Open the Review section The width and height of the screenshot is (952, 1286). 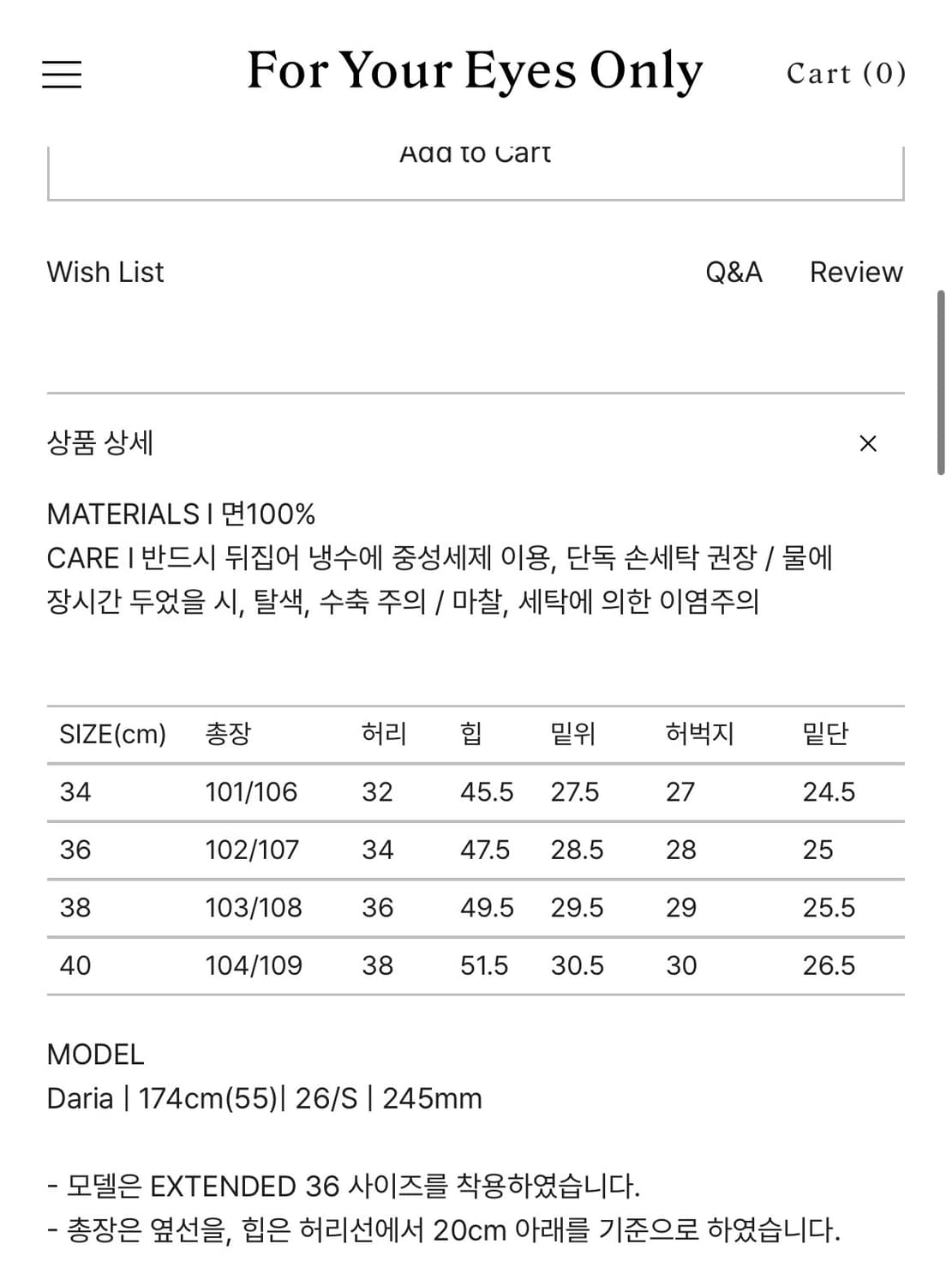[854, 272]
